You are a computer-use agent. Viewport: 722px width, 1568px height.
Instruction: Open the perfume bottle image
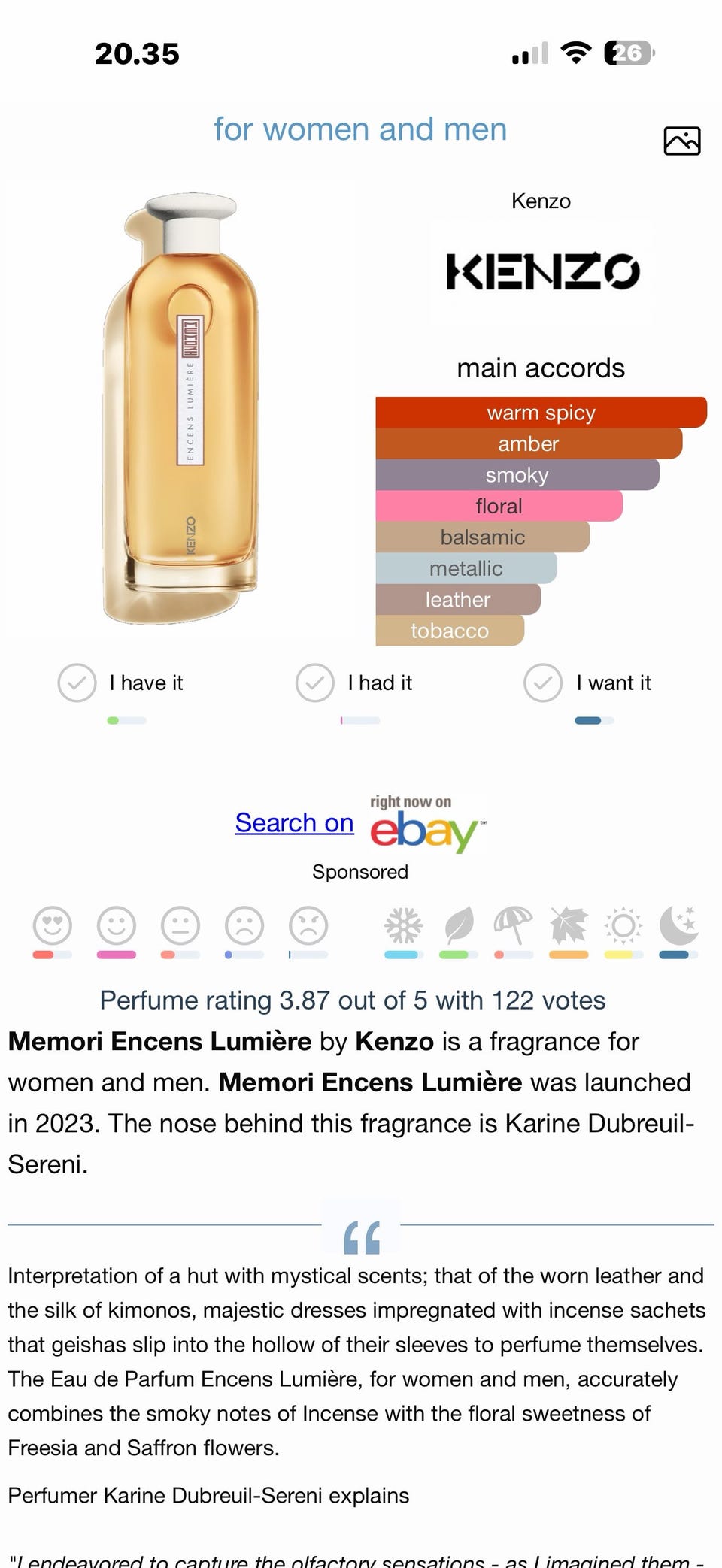181,408
